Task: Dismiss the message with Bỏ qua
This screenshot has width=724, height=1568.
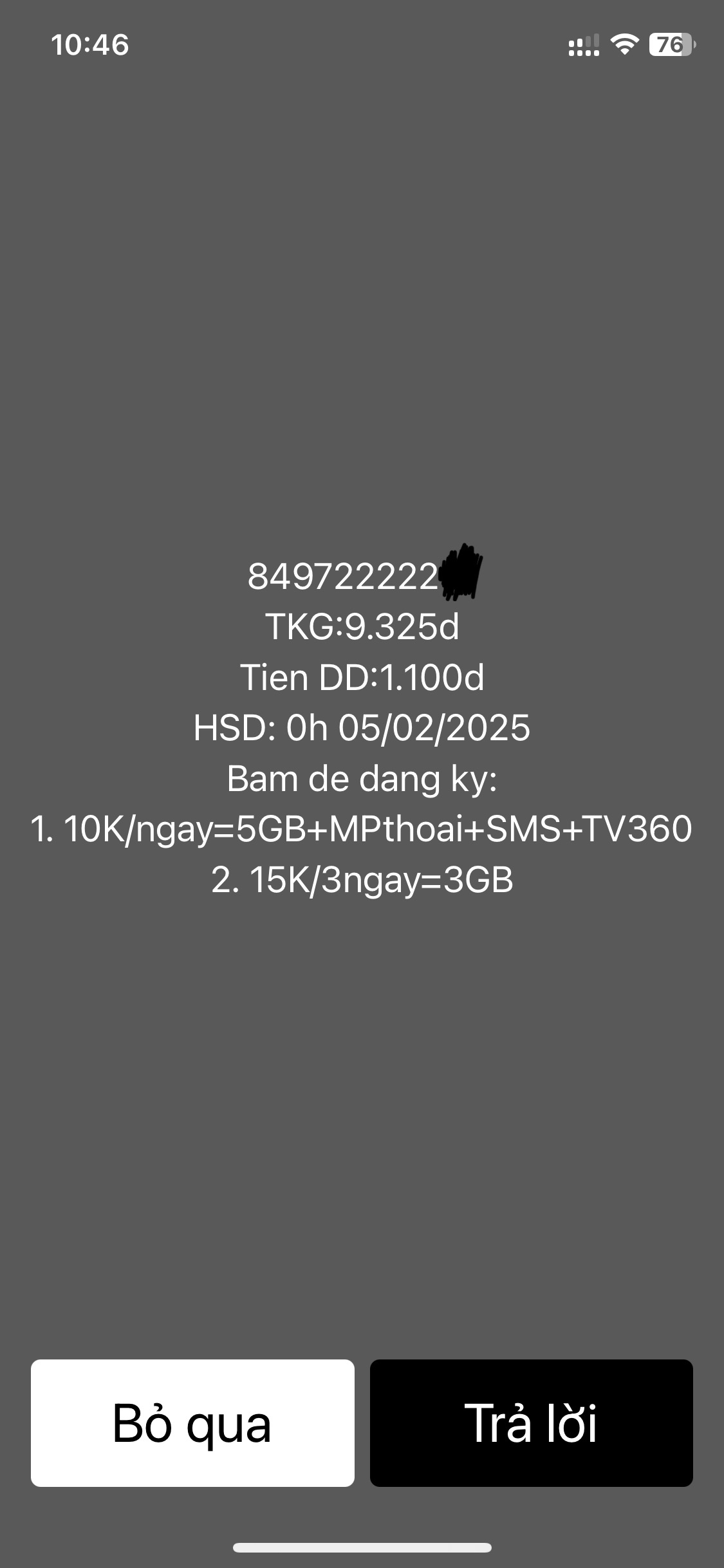Action: point(192,1423)
